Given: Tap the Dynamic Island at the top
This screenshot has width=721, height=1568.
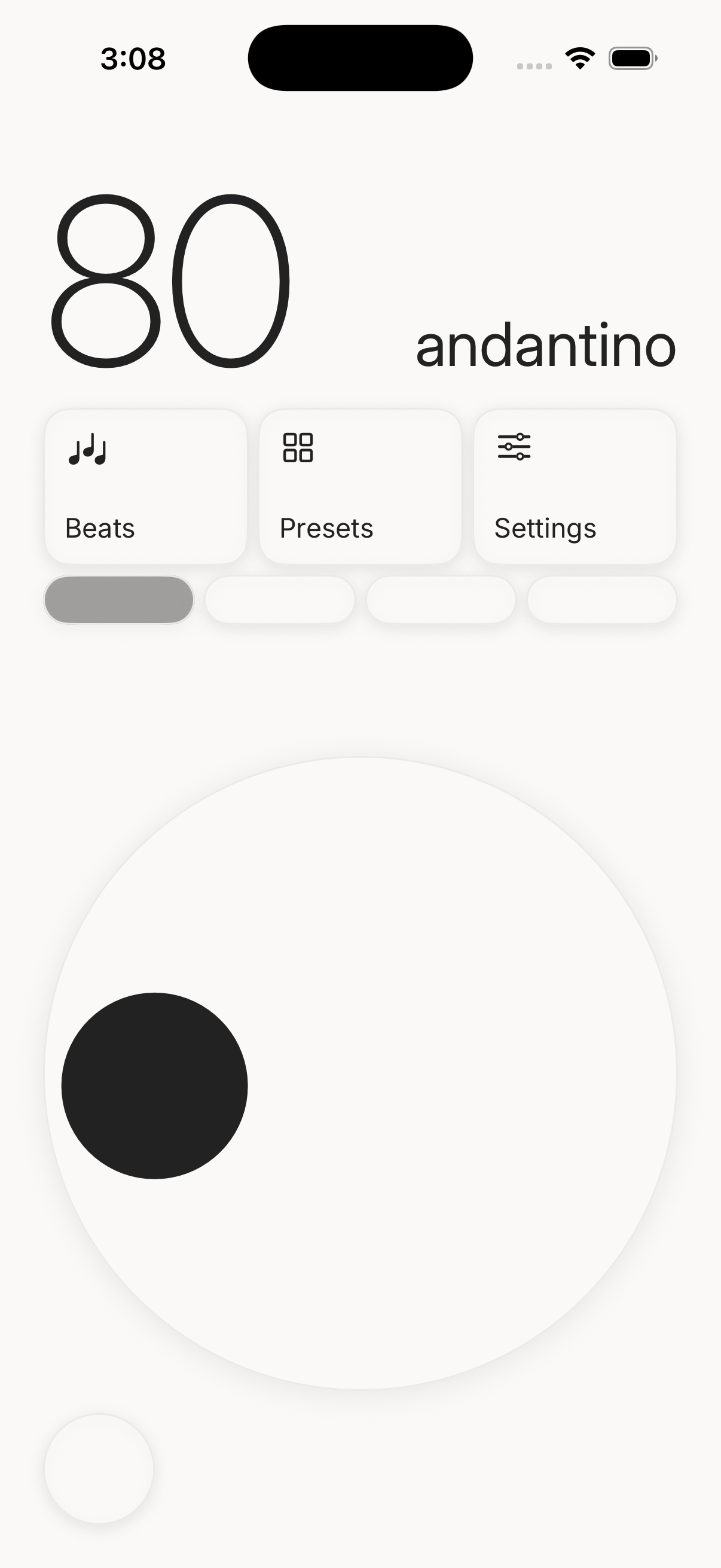Looking at the screenshot, I should tap(360, 58).
